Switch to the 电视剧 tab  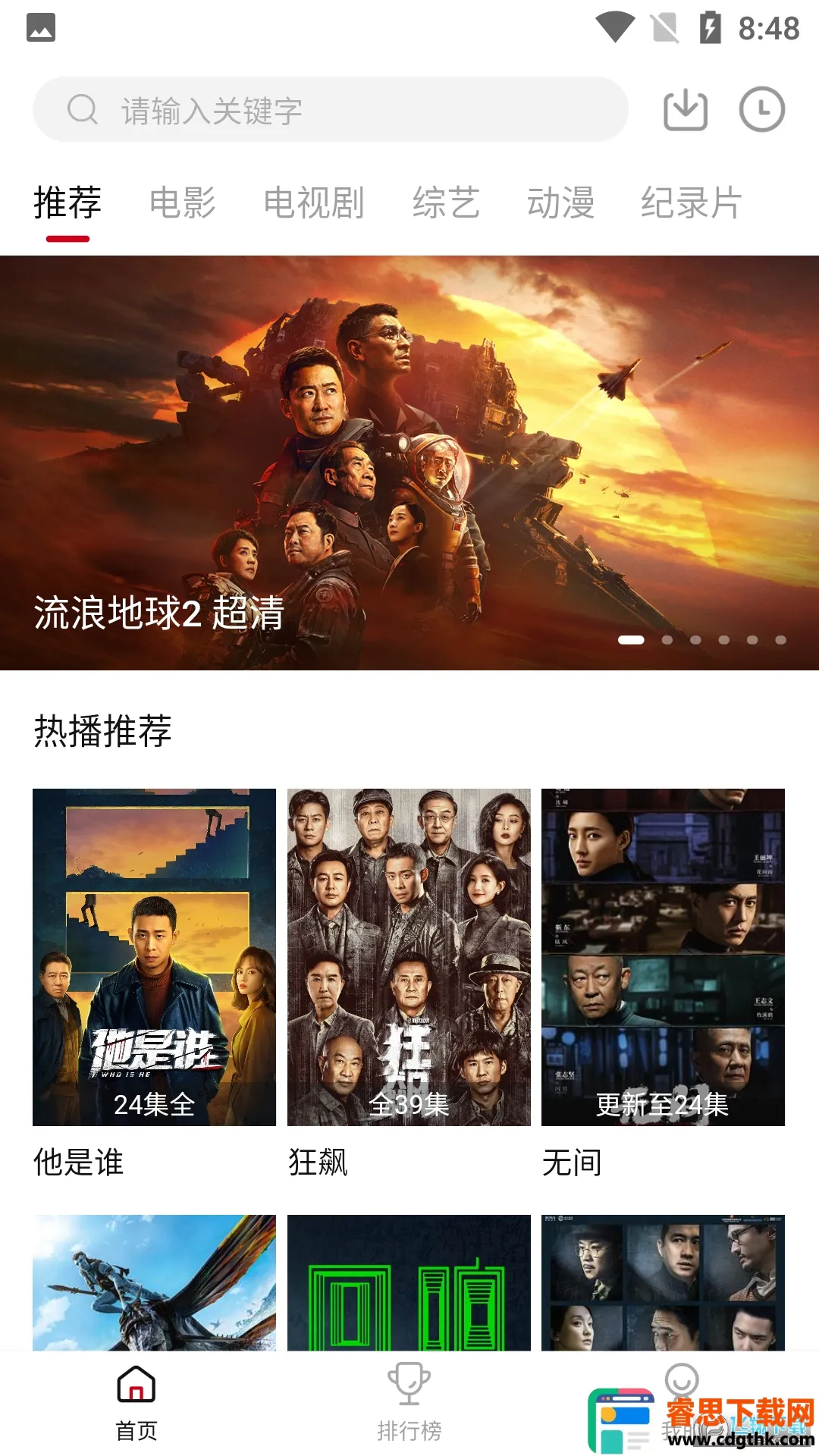coord(314,203)
